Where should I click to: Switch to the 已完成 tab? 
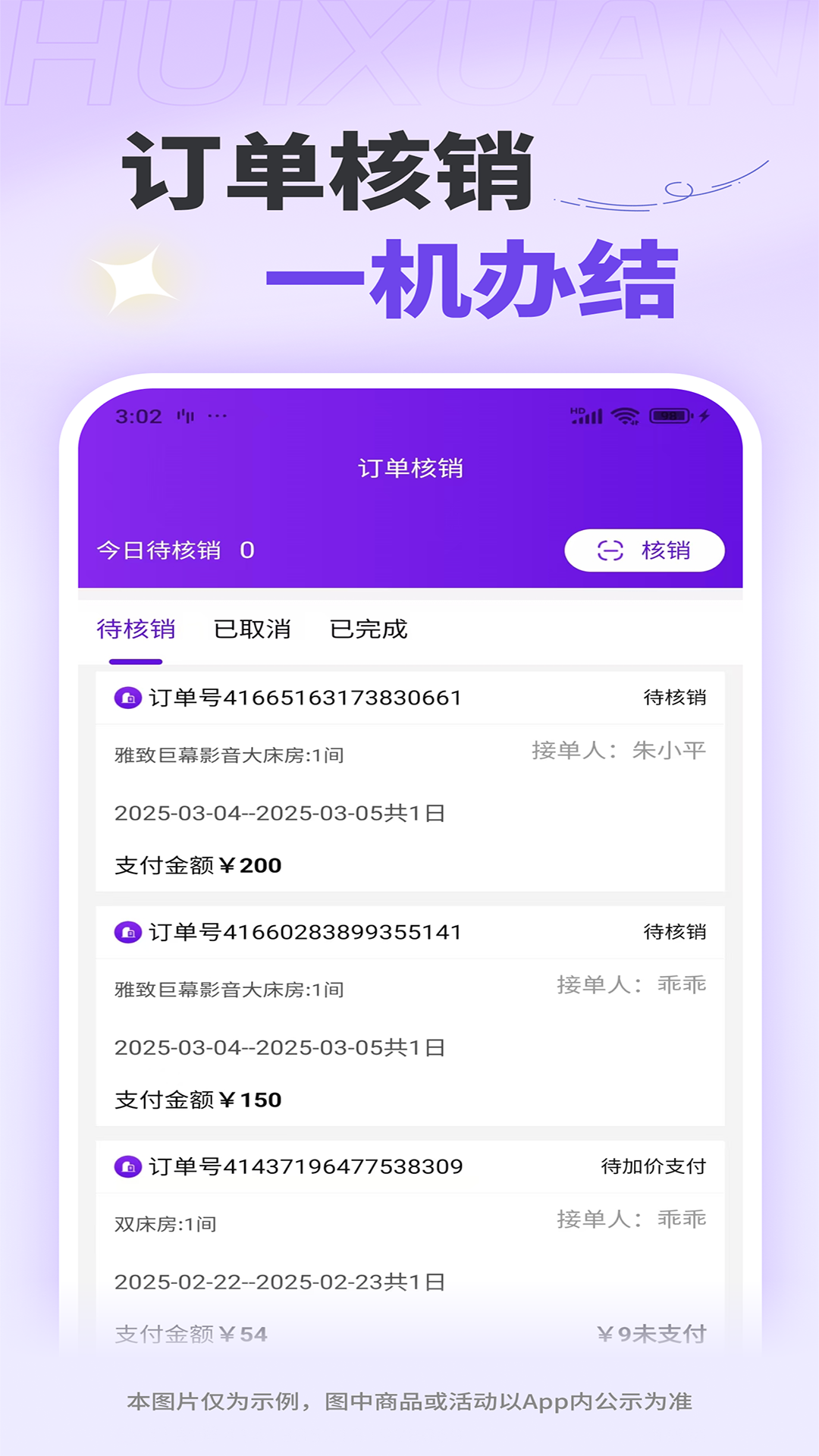(369, 629)
